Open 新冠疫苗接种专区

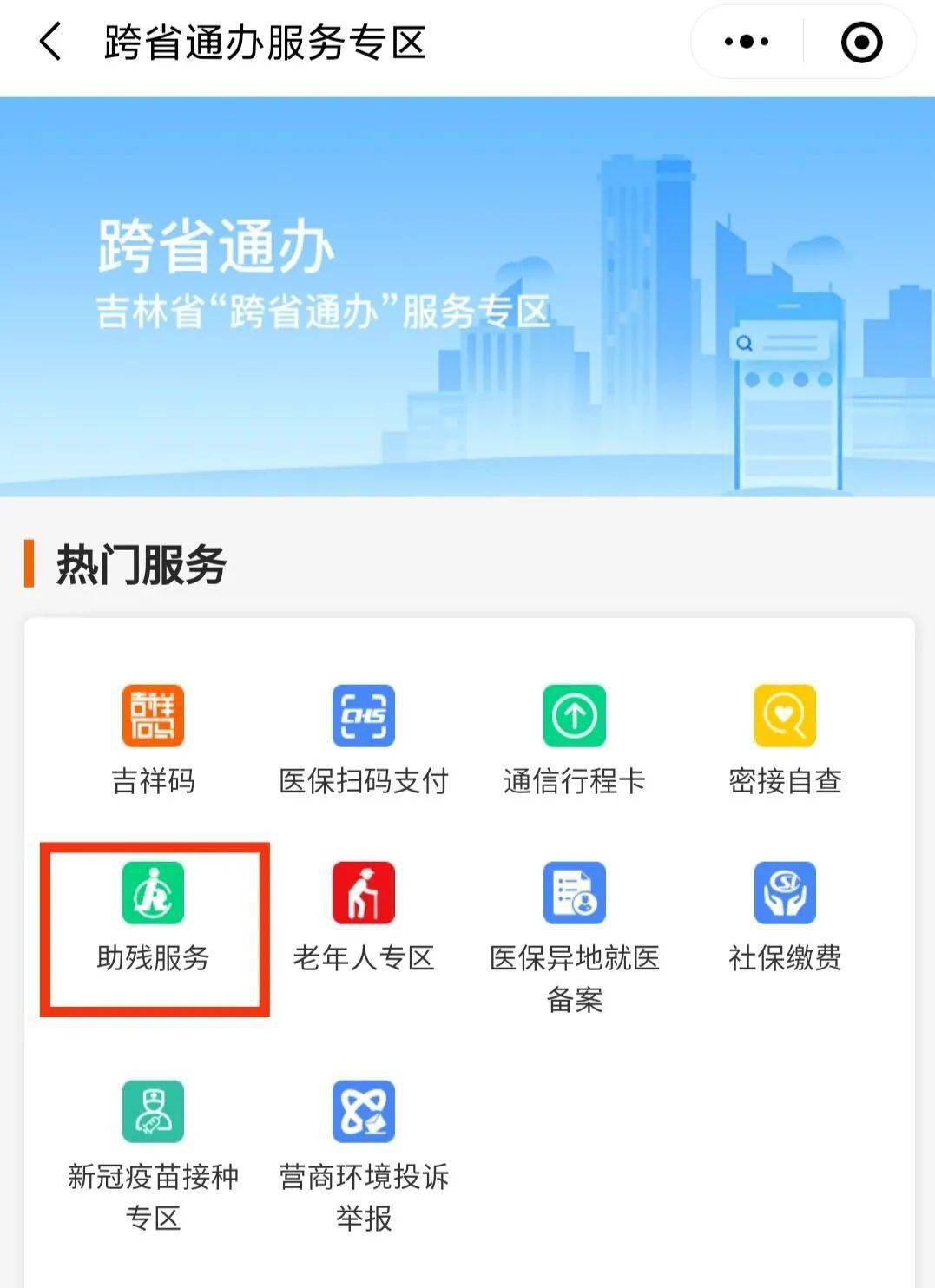click(153, 1113)
